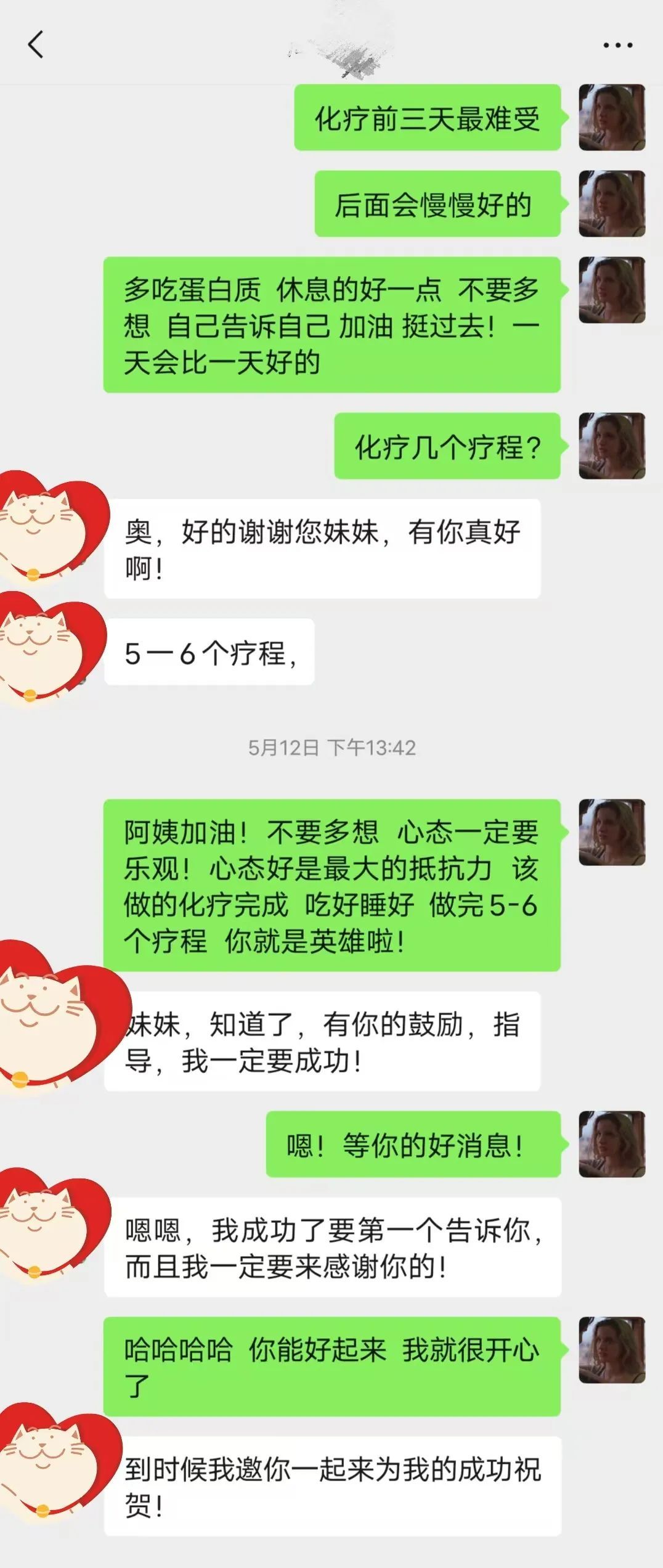Image resolution: width=663 pixels, height=1568 pixels.
Task: Go back to the chat list
Action: tap(36, 44)
